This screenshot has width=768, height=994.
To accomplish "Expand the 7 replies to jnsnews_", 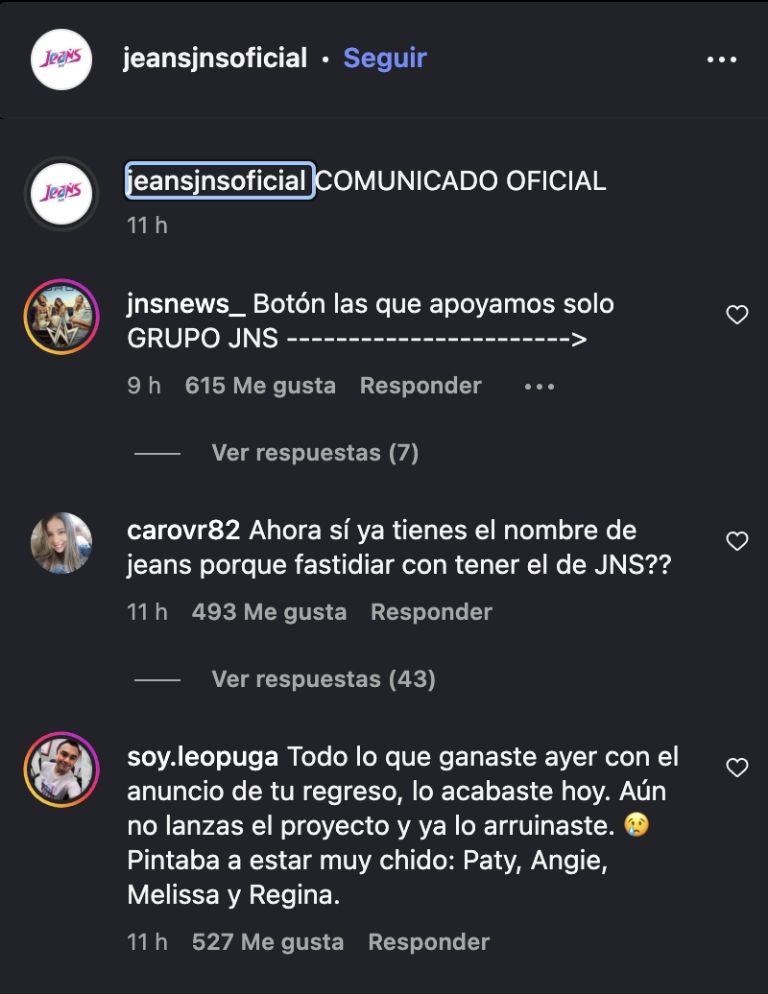I will click(314, 453).
